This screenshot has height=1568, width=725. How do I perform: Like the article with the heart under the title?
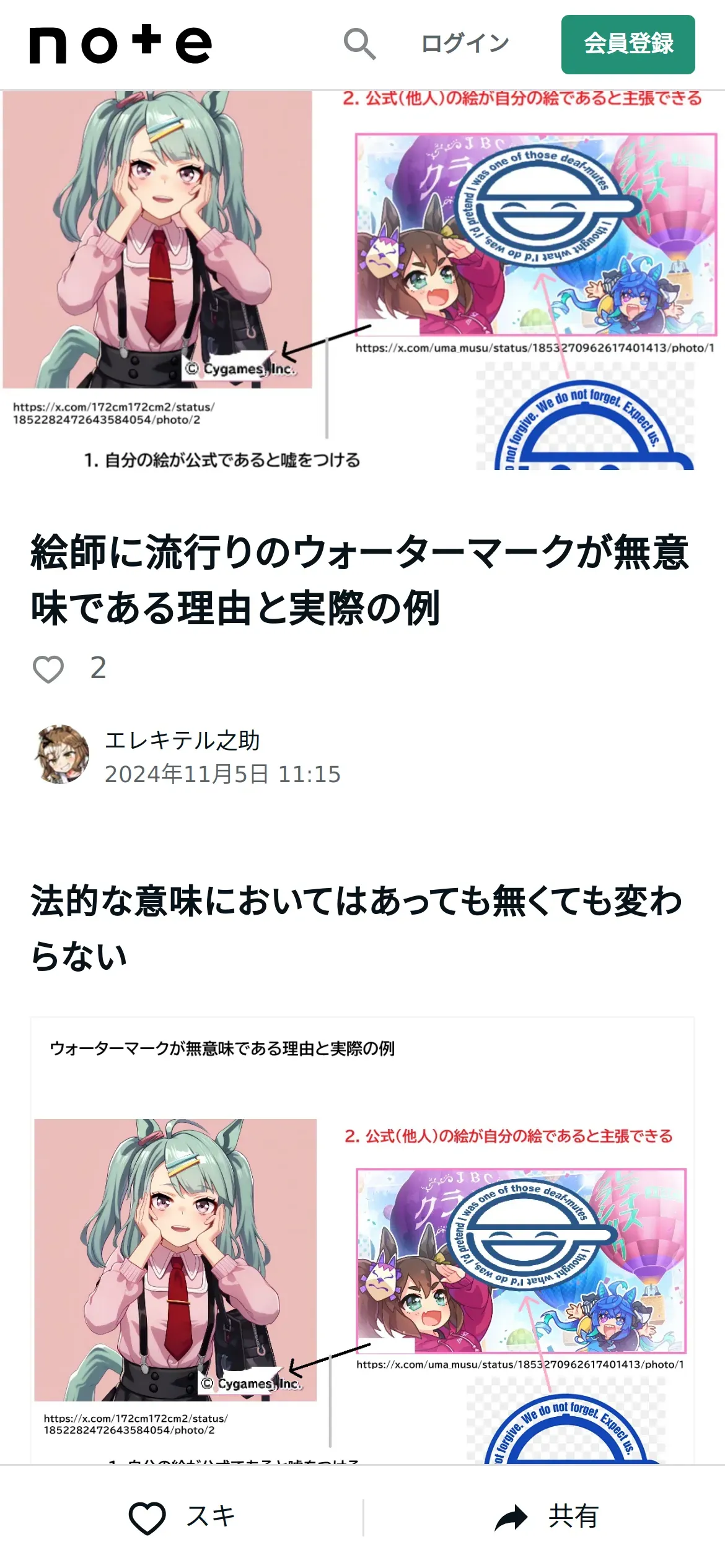click(x=48, y=669)
